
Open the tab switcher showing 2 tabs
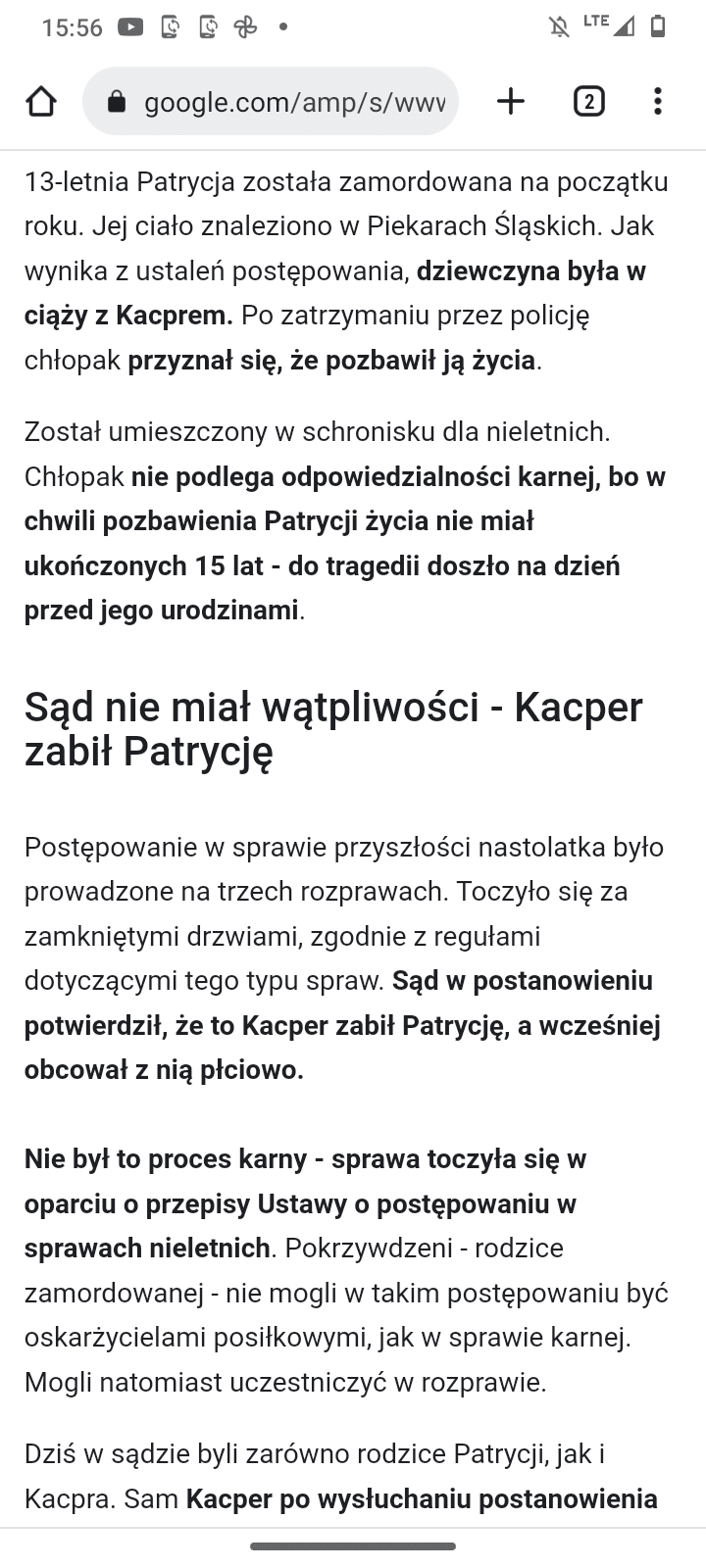pyautogui.click(x=588, y=101)
